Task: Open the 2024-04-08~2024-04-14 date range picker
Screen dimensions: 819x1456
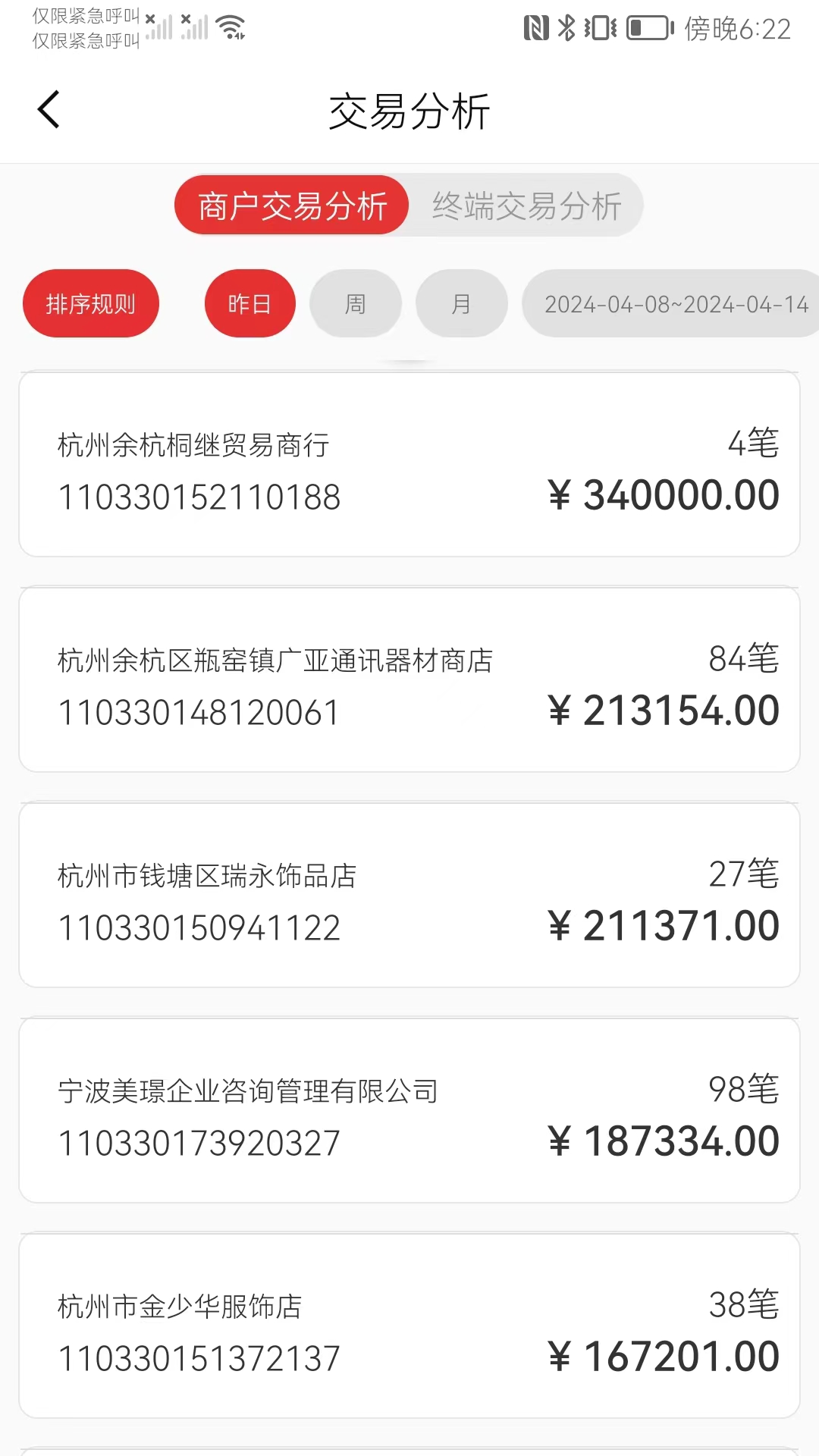Action: pos(675,303)
